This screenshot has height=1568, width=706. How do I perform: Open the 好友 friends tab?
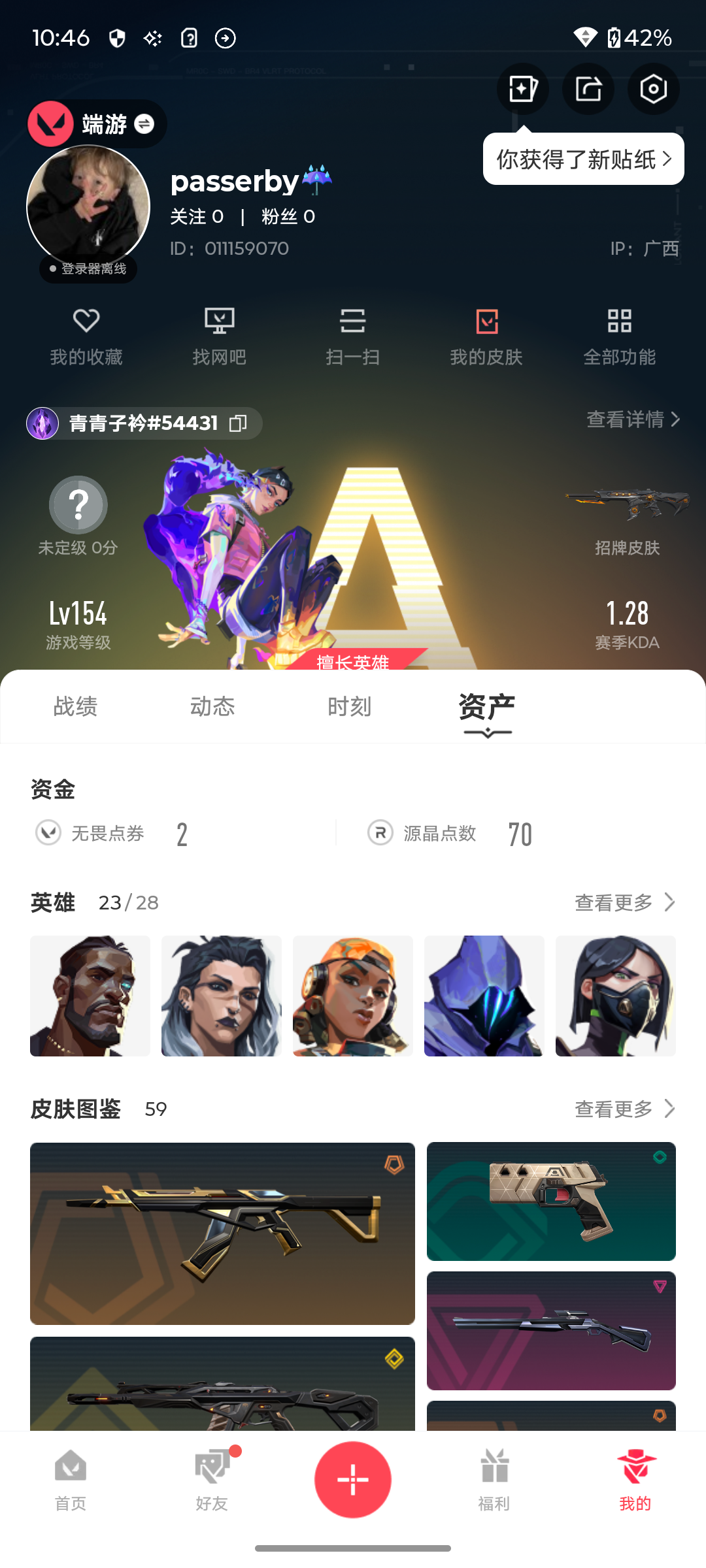[212, 1480]
